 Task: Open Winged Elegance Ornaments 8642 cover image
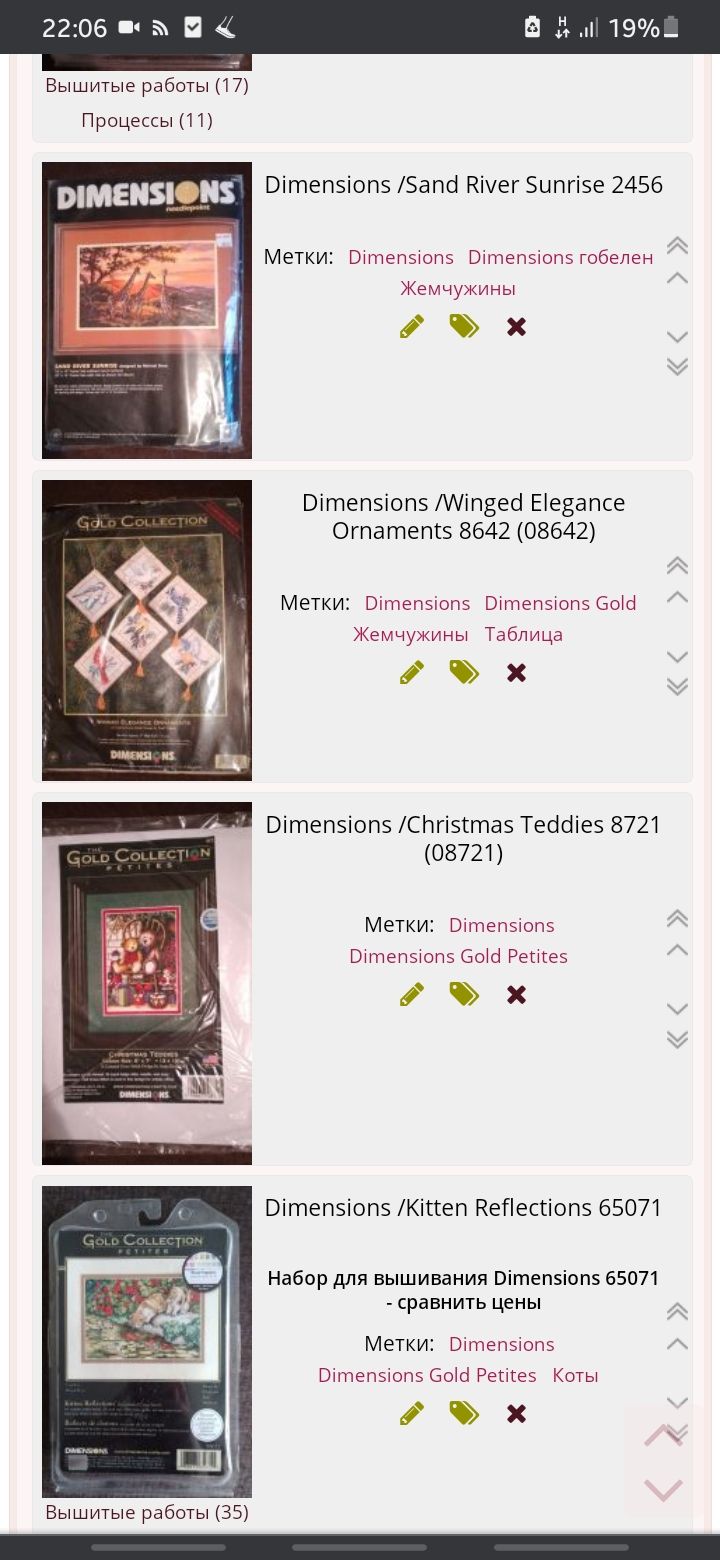tap(147, 630)
